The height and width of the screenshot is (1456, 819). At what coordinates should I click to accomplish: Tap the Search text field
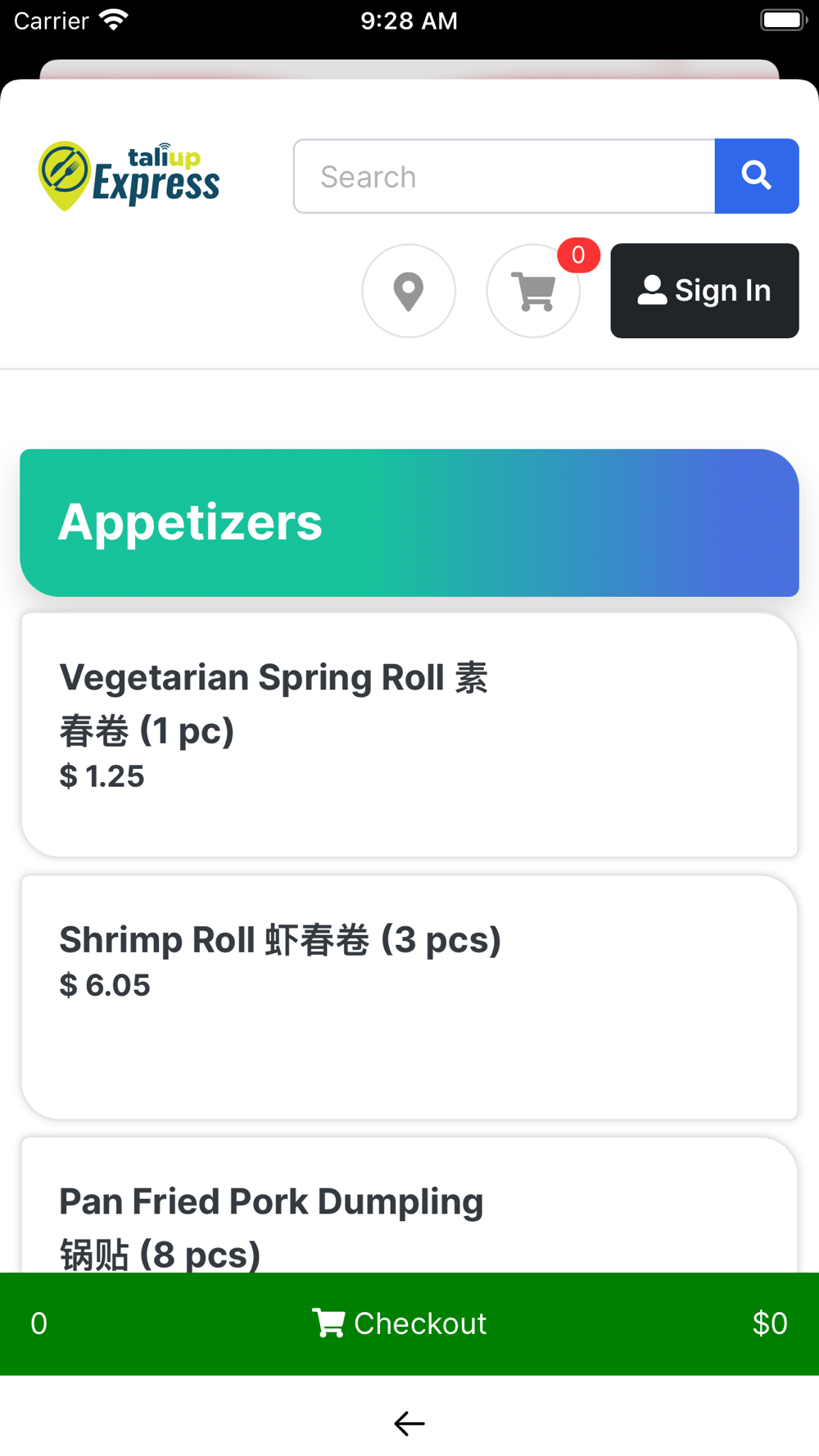point(505,176)
